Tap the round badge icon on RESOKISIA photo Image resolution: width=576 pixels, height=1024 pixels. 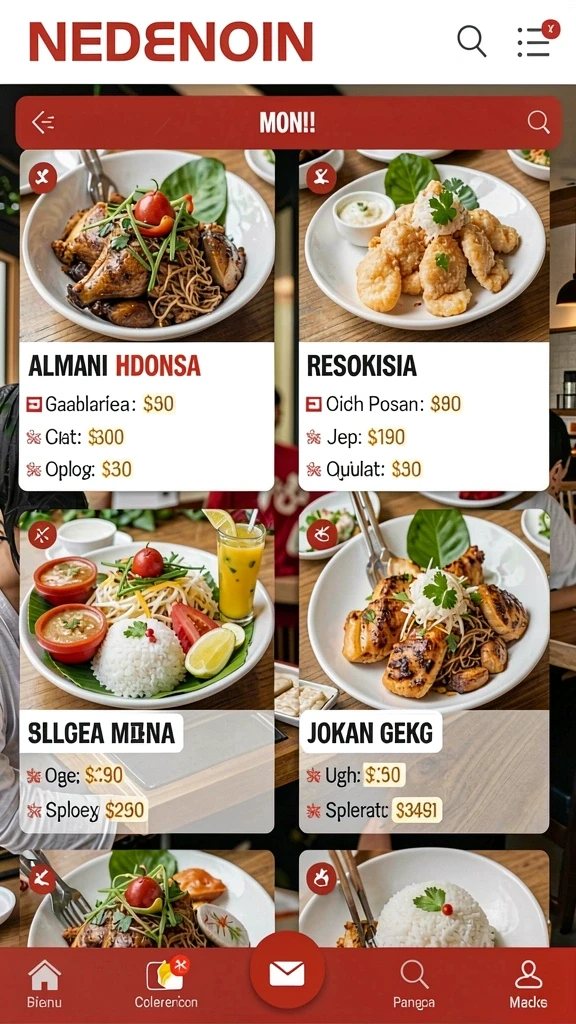click(x=321, y=178)
